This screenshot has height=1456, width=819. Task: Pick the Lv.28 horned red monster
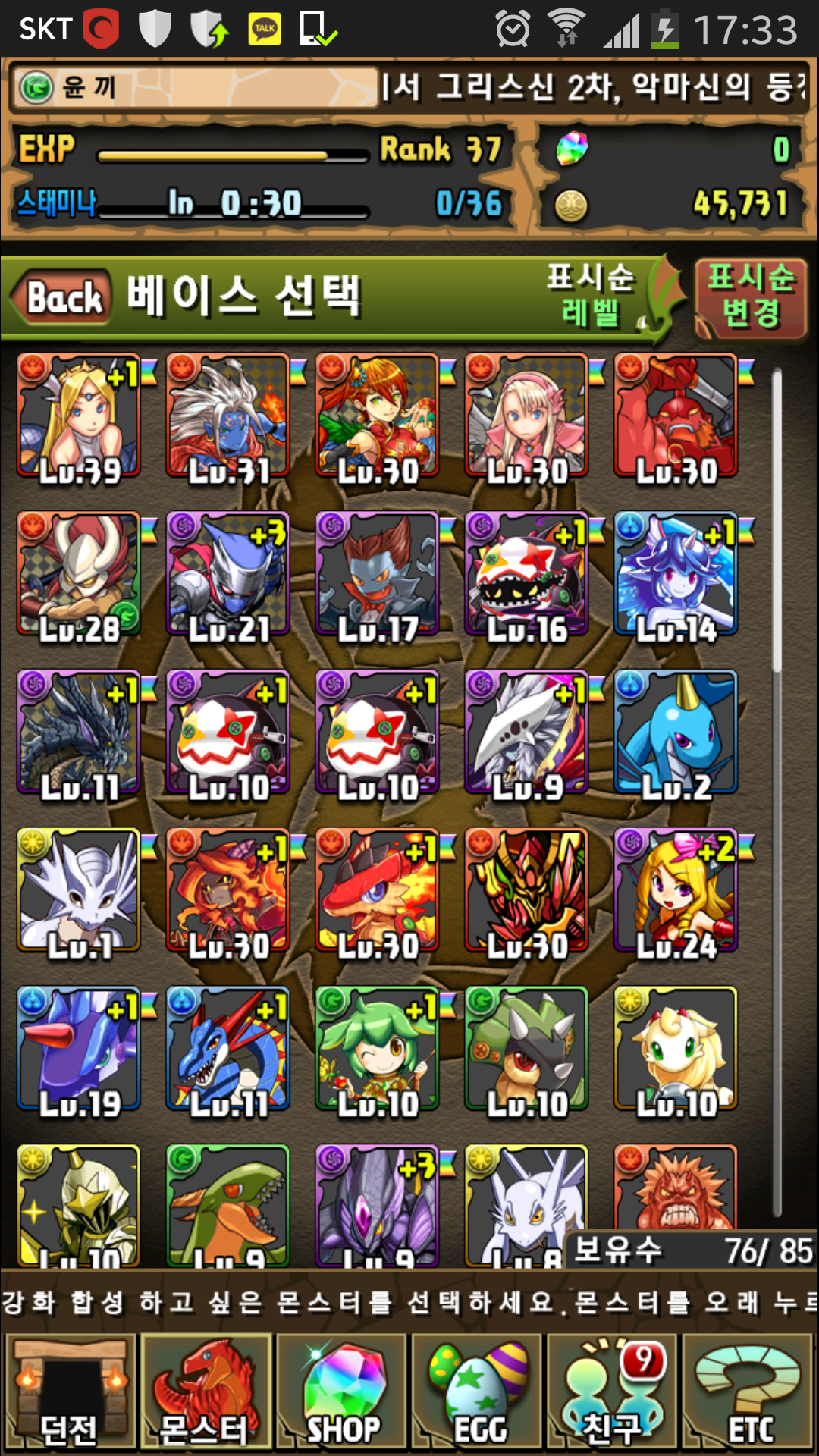click(79, 575)
